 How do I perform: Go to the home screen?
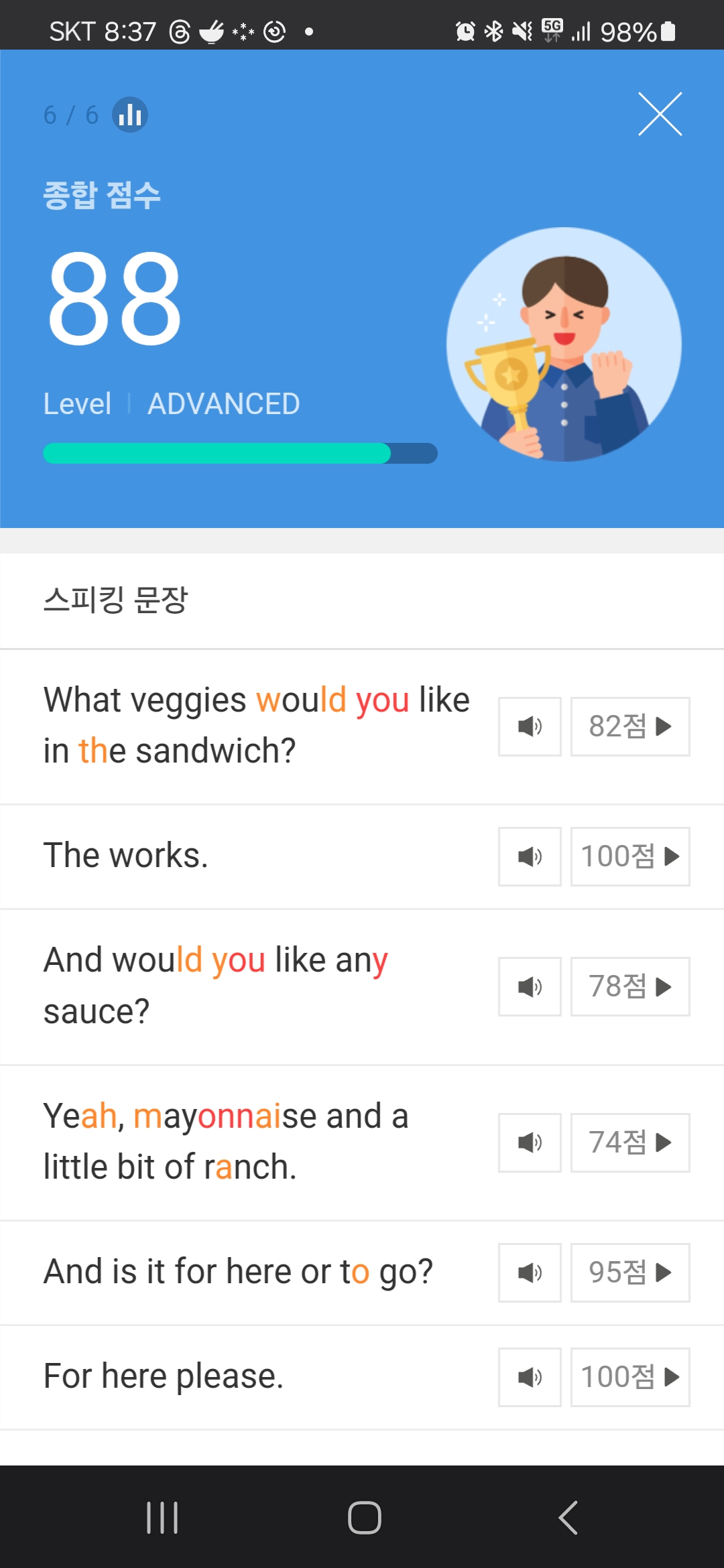coord(364,1518)
